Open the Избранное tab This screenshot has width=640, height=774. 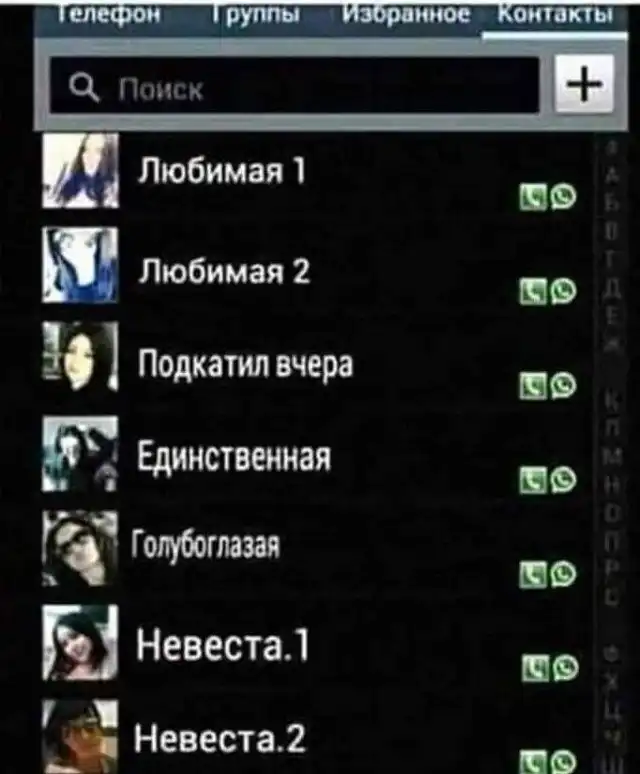[x=402, y=14]
